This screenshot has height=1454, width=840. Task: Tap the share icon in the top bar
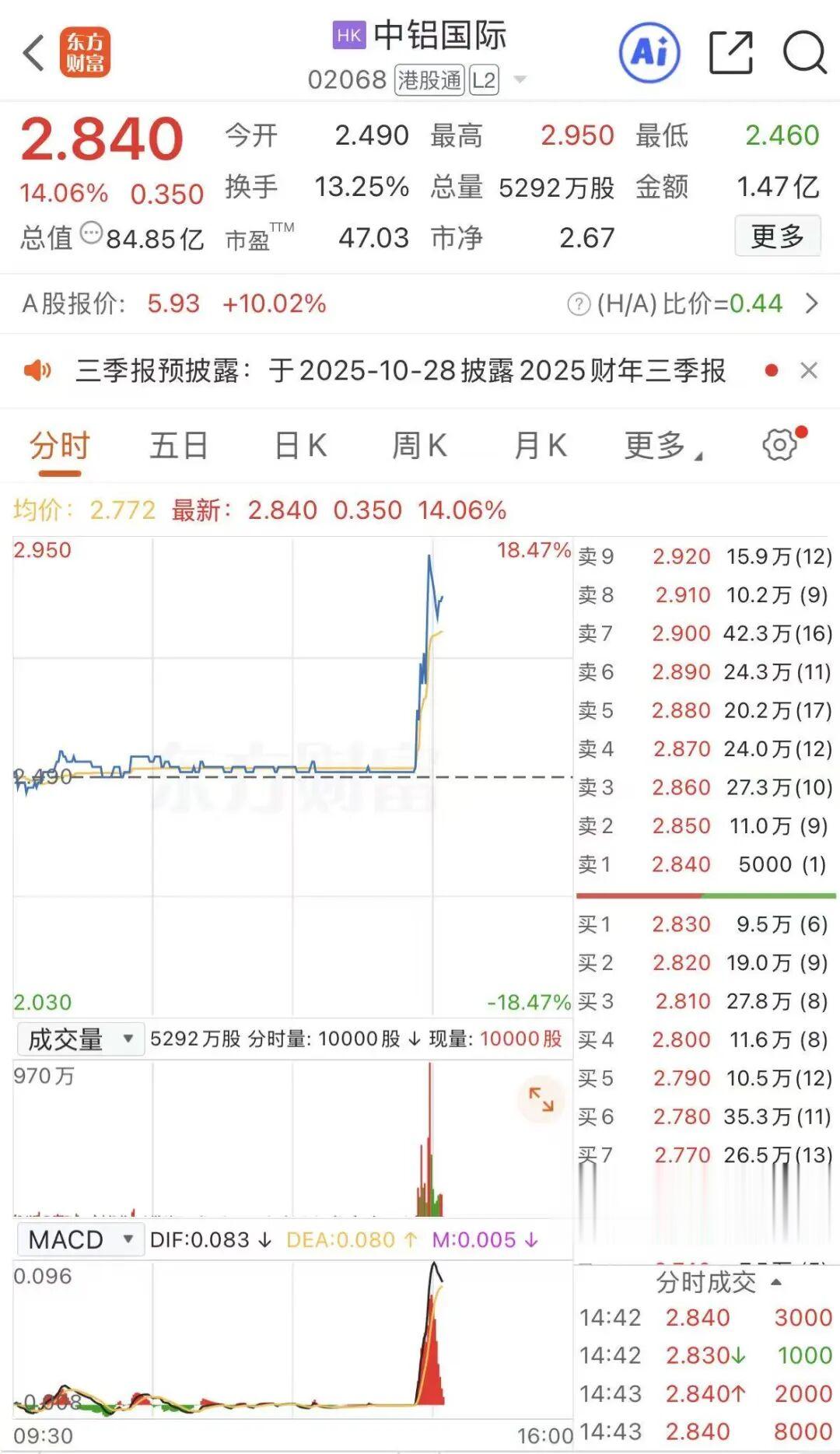(x=731, y=51)
